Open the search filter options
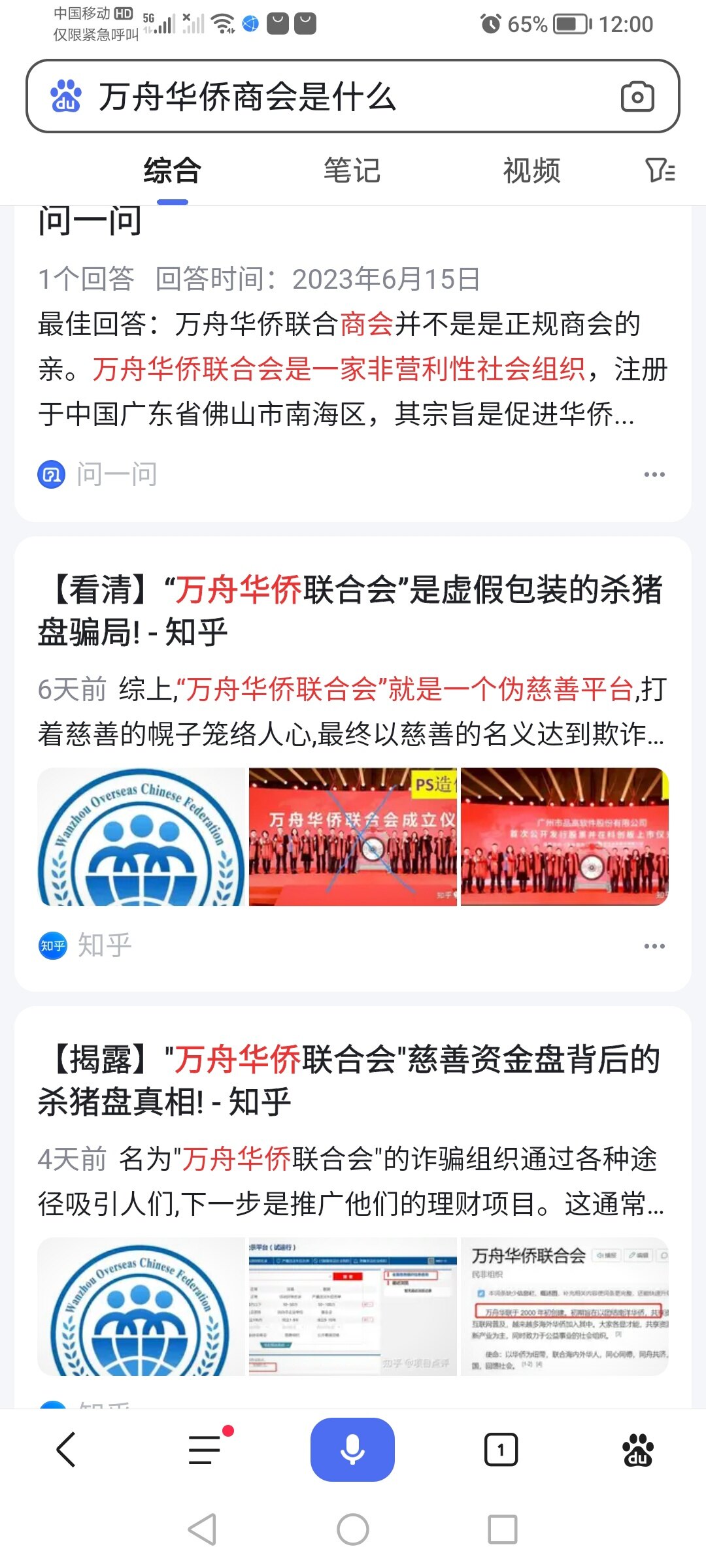 tap(660, 171)
